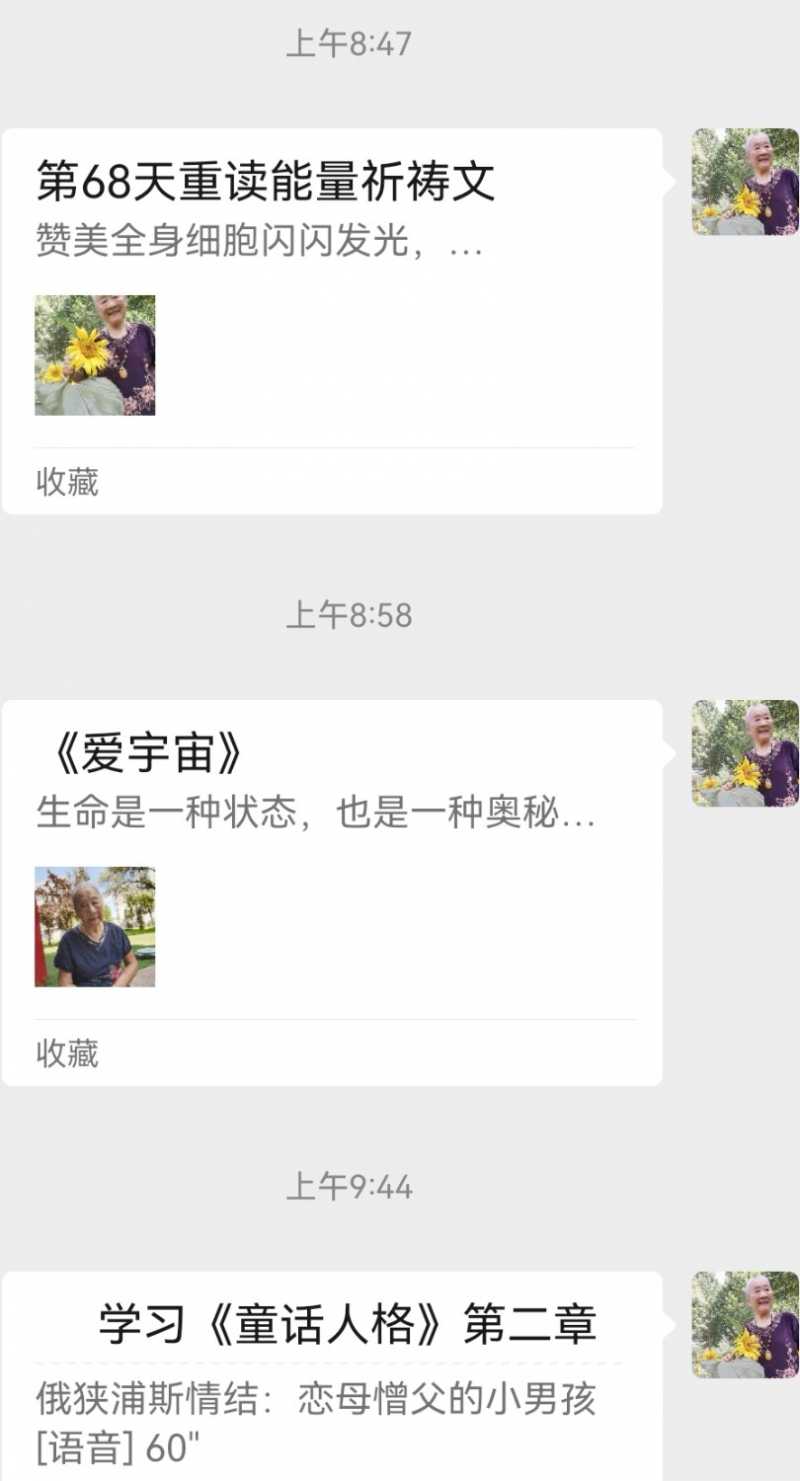Click the 上午8:58 time divider
The width and height of the screenshot is (800, 1481).
click(350, 615)
